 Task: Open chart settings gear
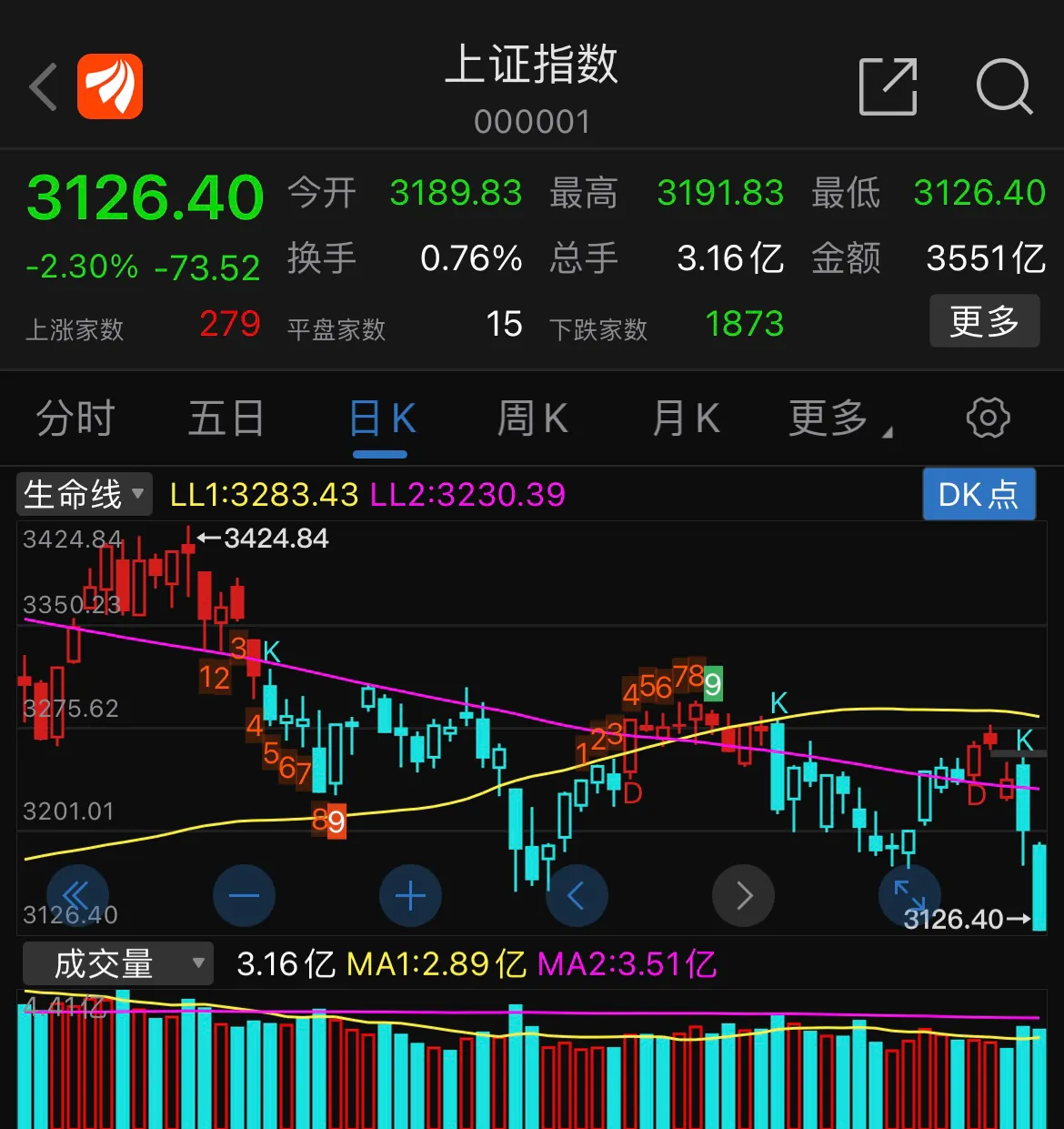988,418
